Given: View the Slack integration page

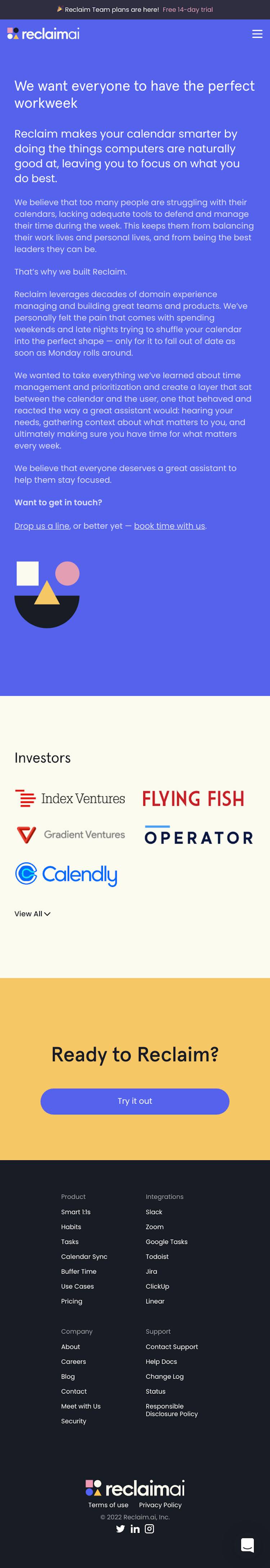Looking at the screenshot, I should tap(154, 1212).
